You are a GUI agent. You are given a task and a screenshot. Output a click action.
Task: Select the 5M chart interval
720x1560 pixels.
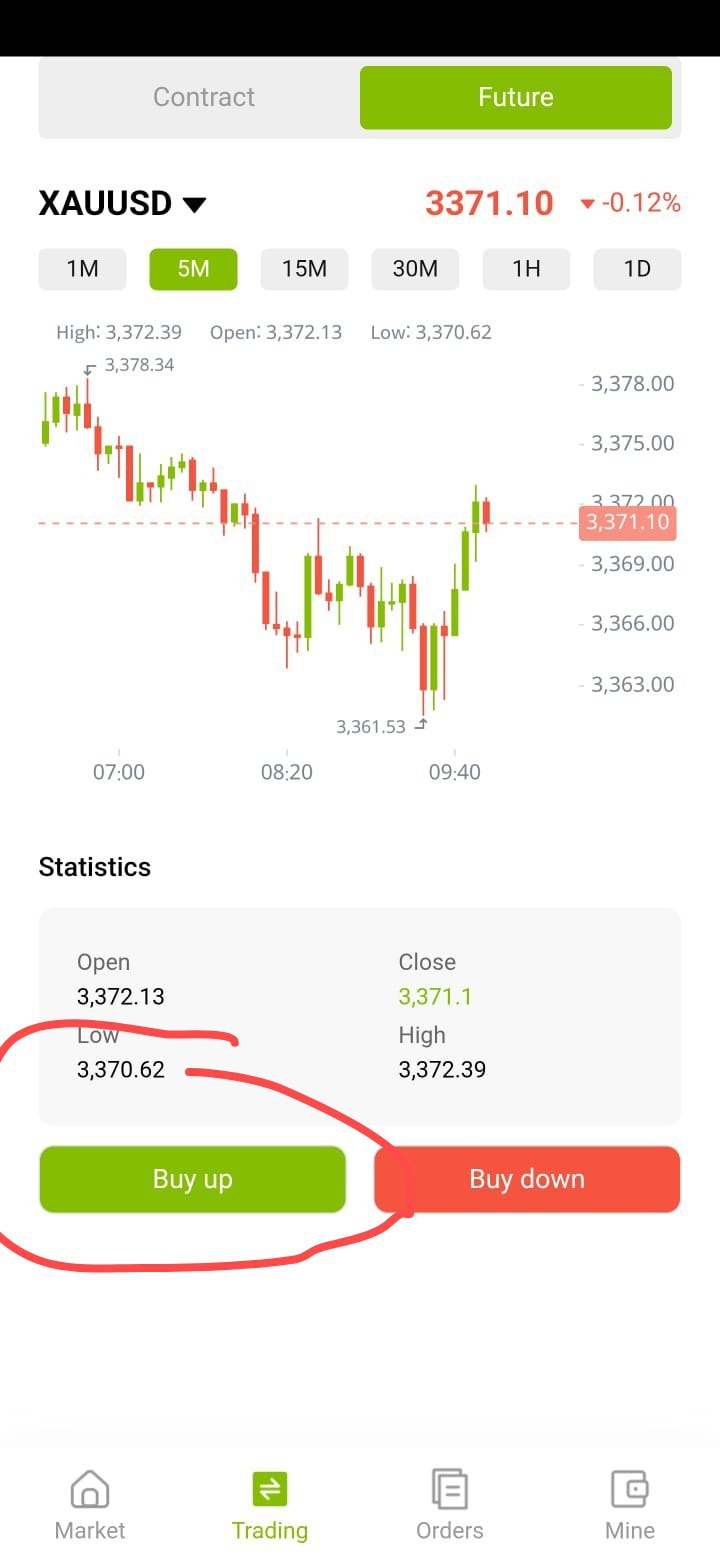point(193,269)
